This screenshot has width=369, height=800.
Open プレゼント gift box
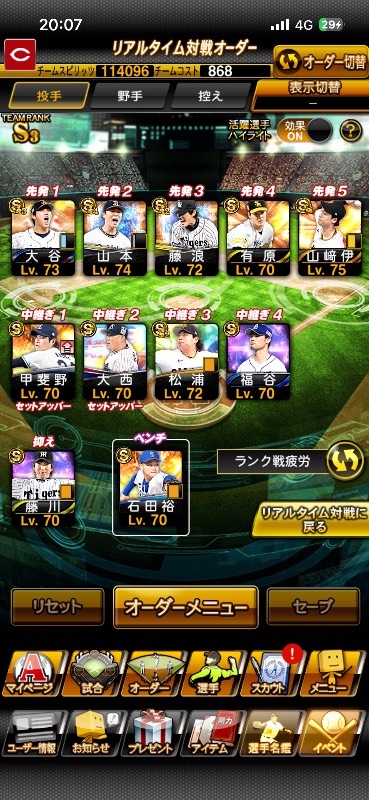pos(154,733)
